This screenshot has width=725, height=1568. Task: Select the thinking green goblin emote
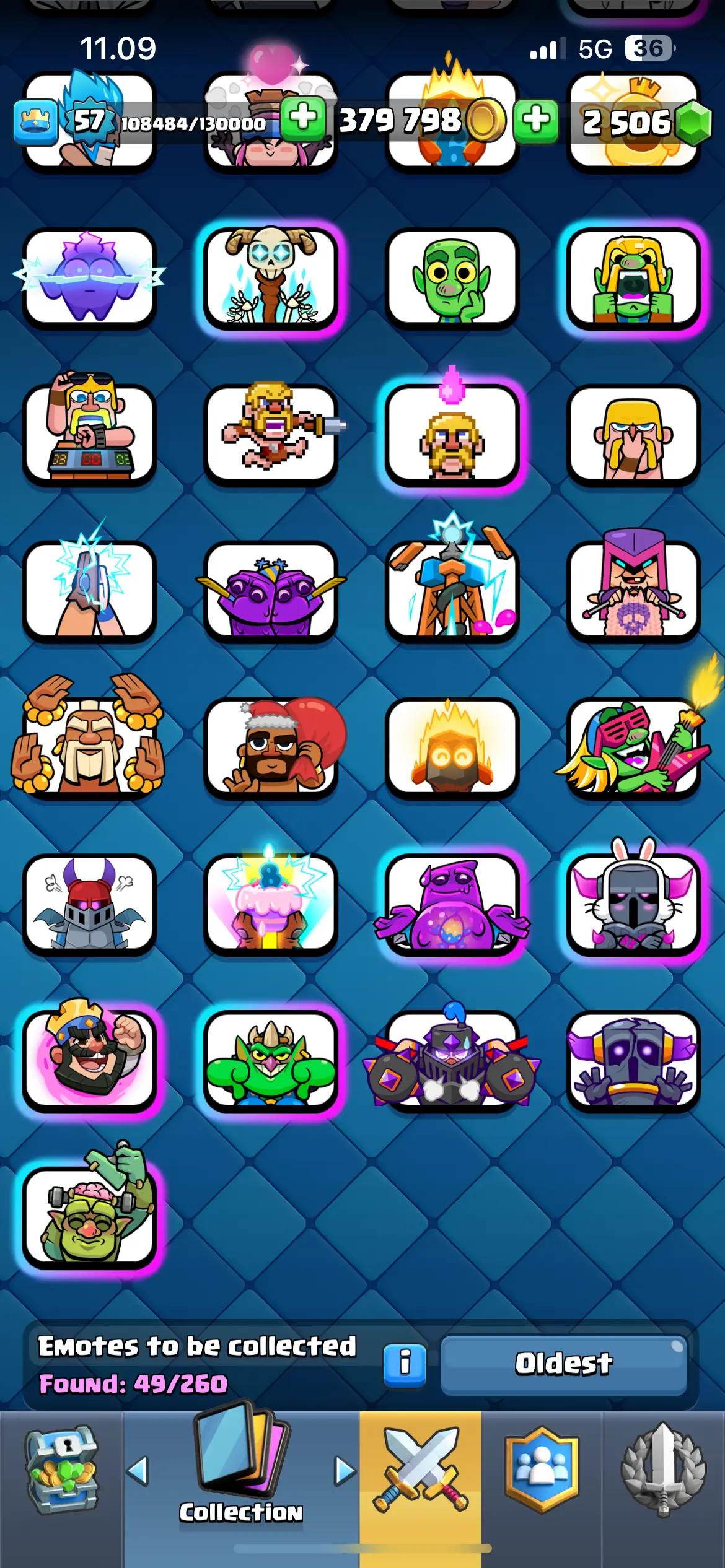452,279
